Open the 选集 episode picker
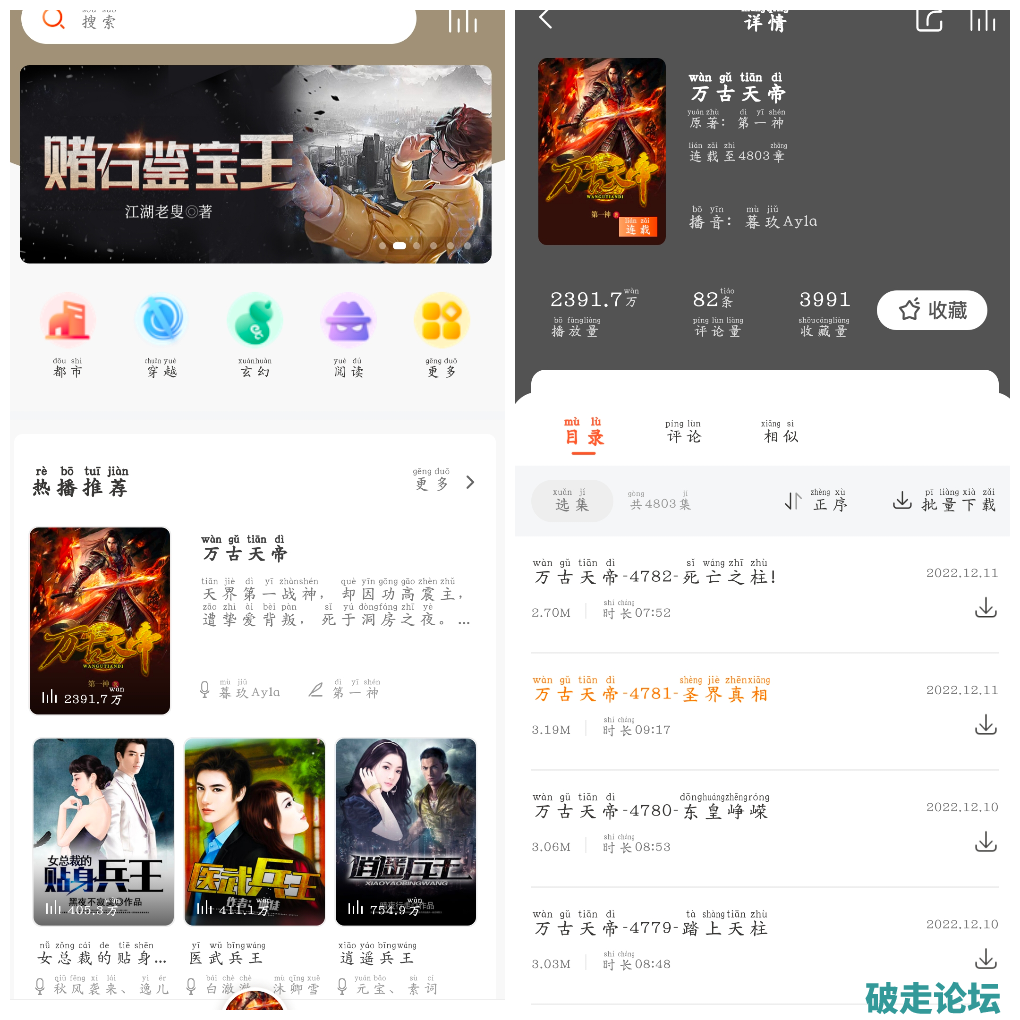The height and width of the screenshot is (1020, 1020). [x=571, y=502]
